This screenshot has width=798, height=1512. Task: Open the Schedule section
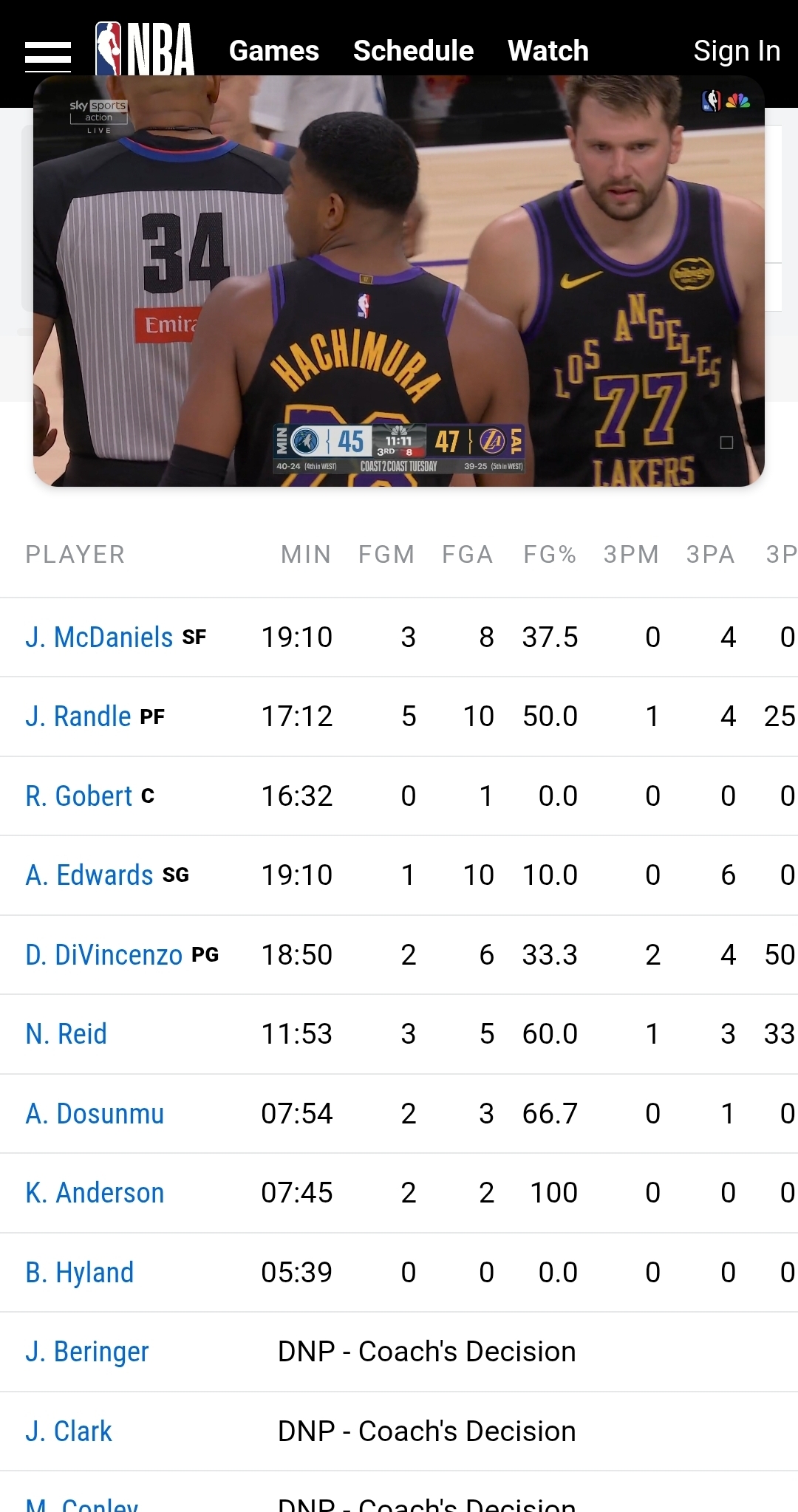click(413, 51)
